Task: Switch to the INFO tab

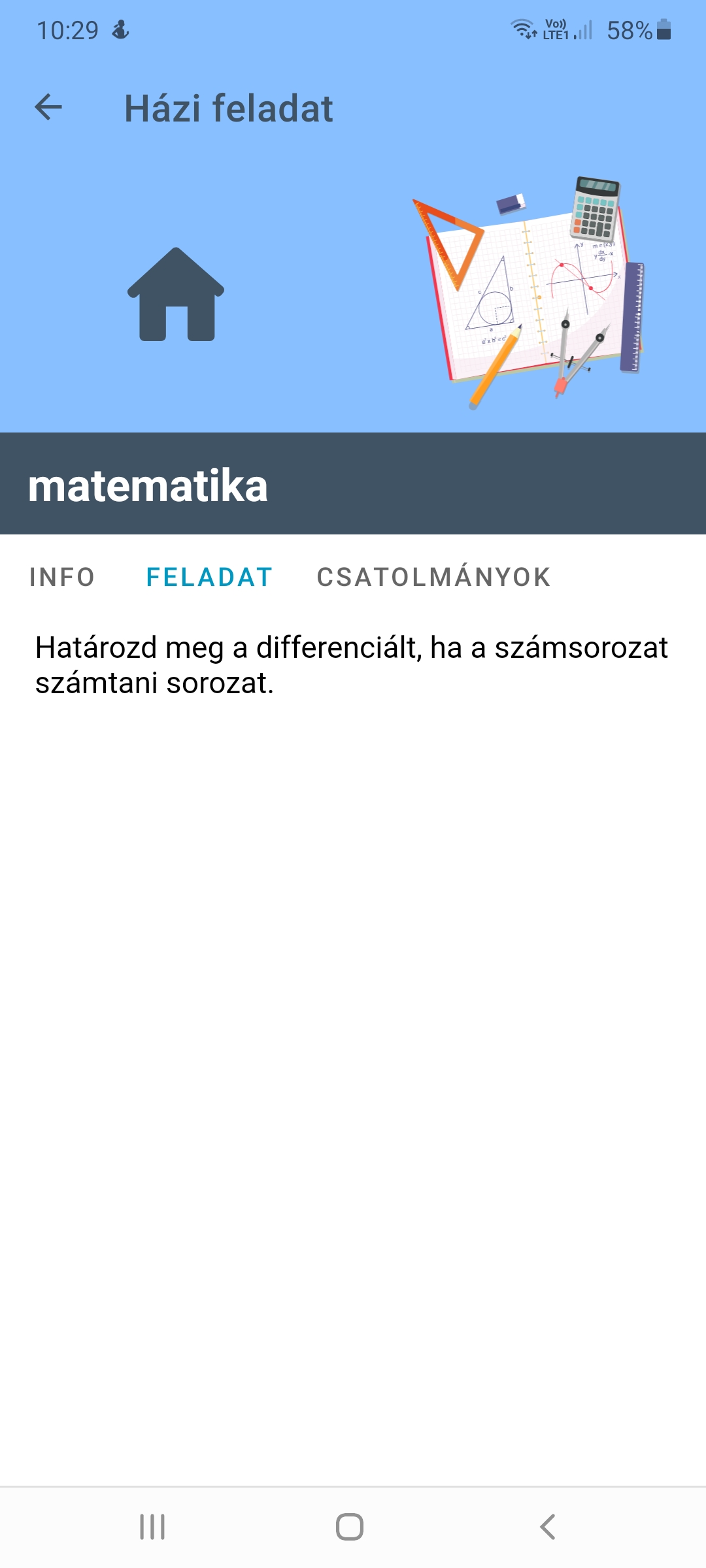Action: (x=62, y=578)
